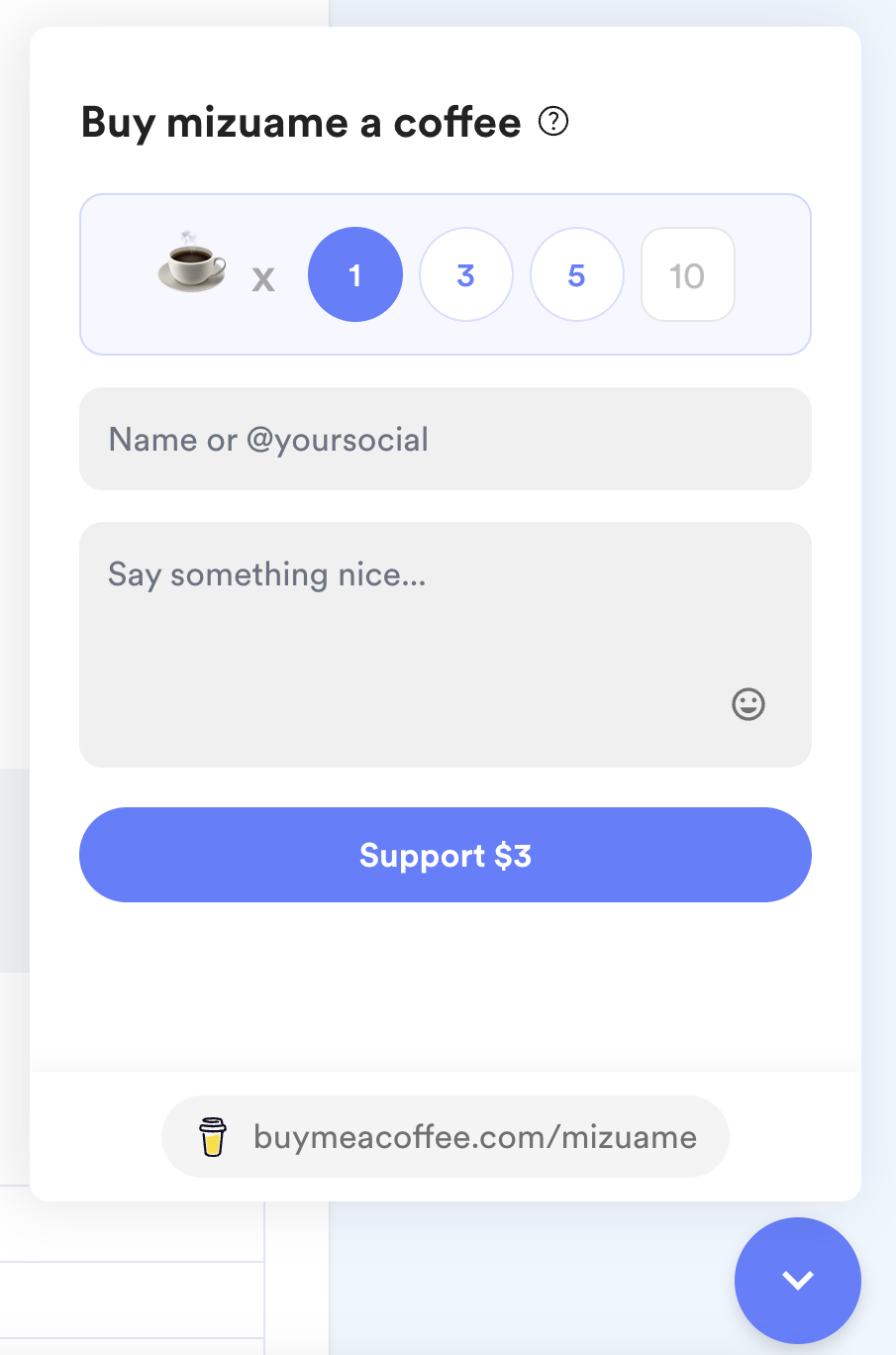Screen dimensions: 896x1355
Task: Open the buymeacoffee.com/mizuame link
Action: click(446, 1137)
